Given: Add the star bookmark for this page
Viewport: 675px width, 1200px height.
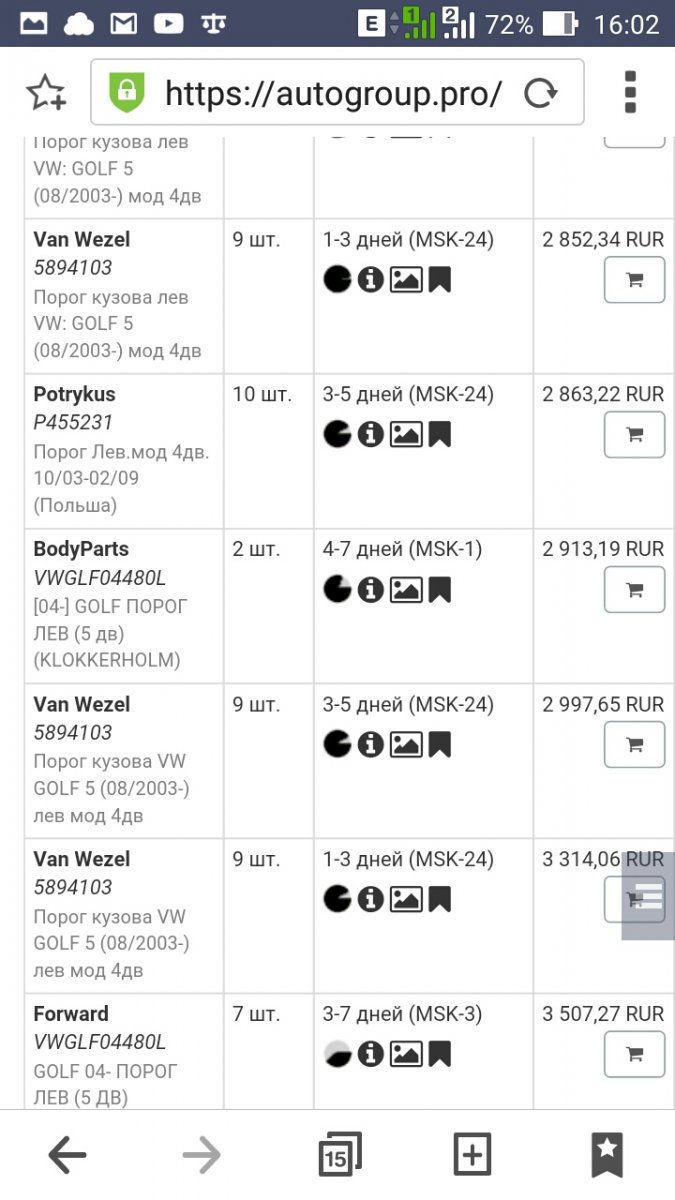Looking at the screenshot, I should 46,93.
